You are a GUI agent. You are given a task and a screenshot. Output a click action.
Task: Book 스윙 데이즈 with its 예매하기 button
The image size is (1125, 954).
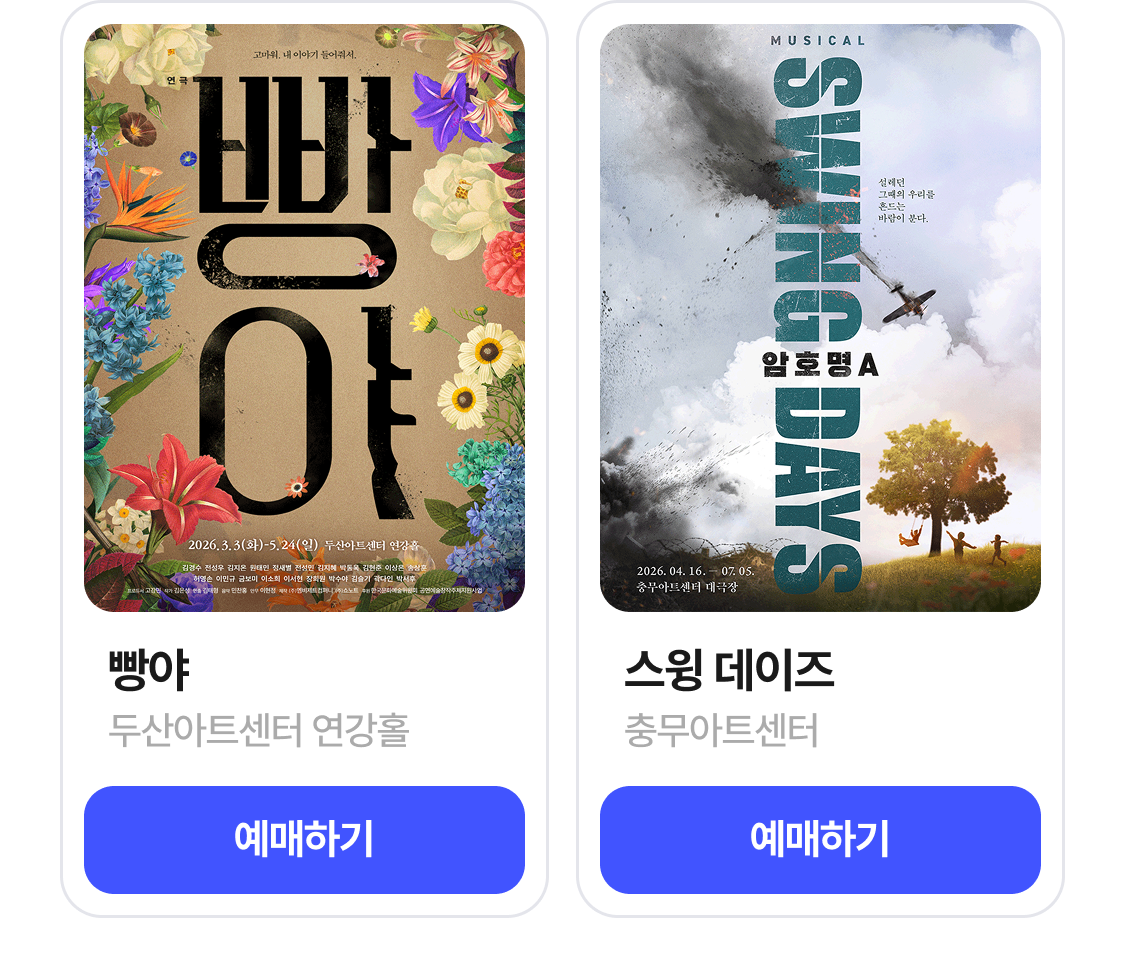tap(820, 840)
